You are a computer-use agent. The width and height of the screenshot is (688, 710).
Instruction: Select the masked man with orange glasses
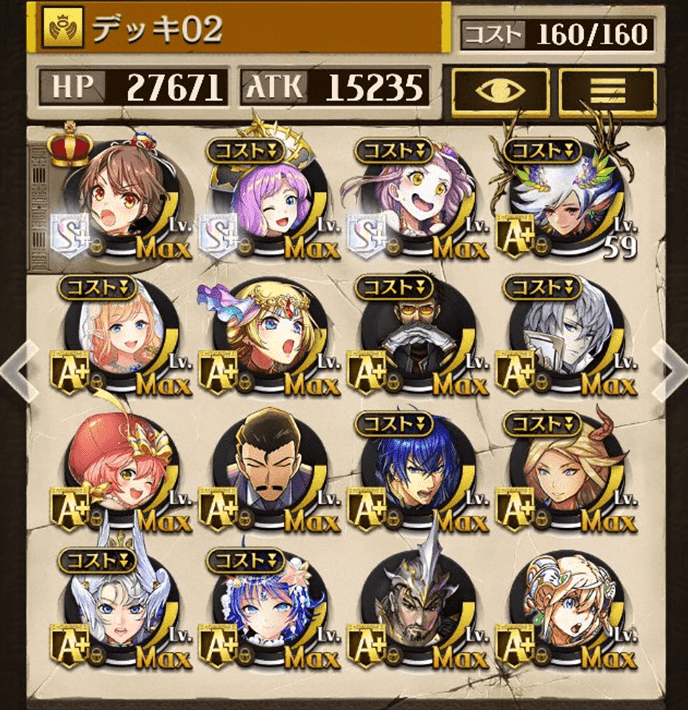pos(412,333)
